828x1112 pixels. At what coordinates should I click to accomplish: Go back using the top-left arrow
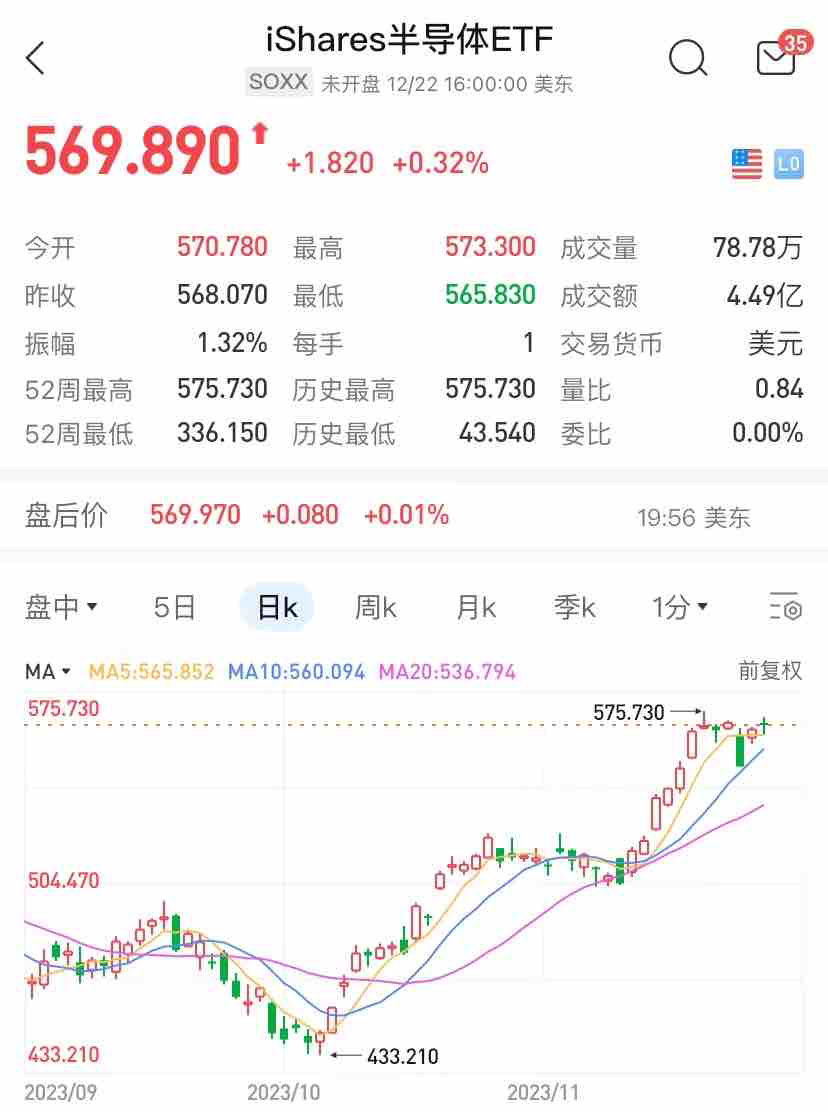(36, 58)
